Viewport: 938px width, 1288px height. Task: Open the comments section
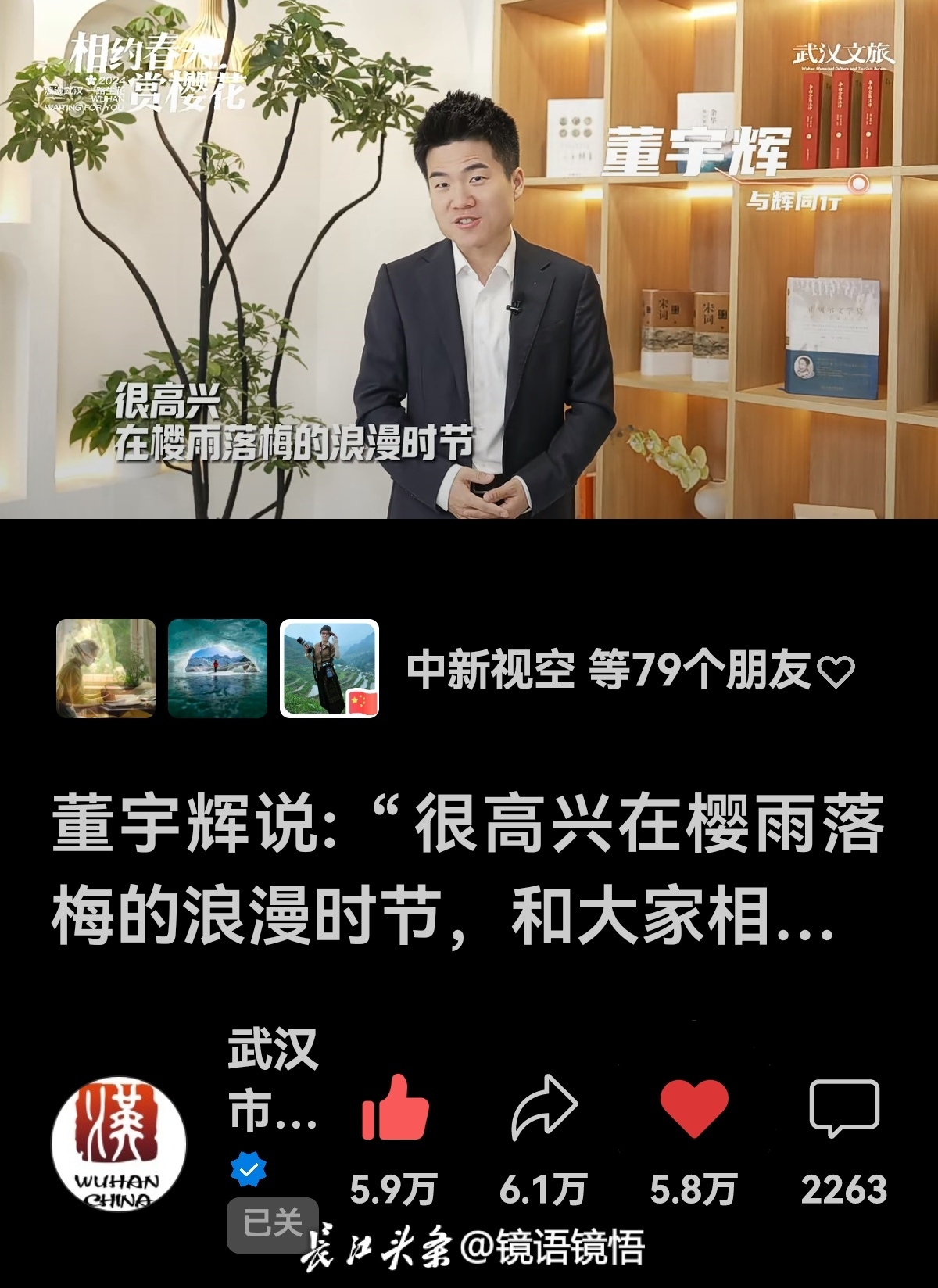pyautogui.click(x=844, y=1107)
